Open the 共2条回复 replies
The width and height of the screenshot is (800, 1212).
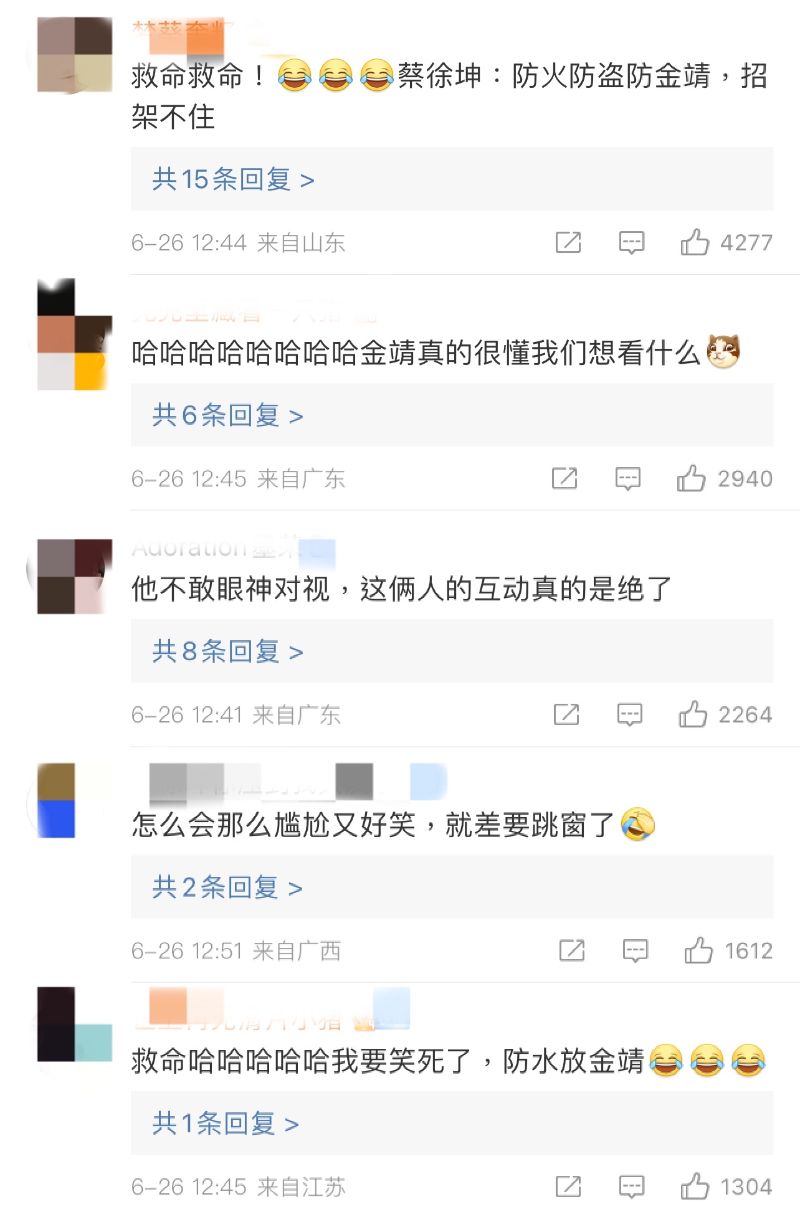[x=227, y=887]
